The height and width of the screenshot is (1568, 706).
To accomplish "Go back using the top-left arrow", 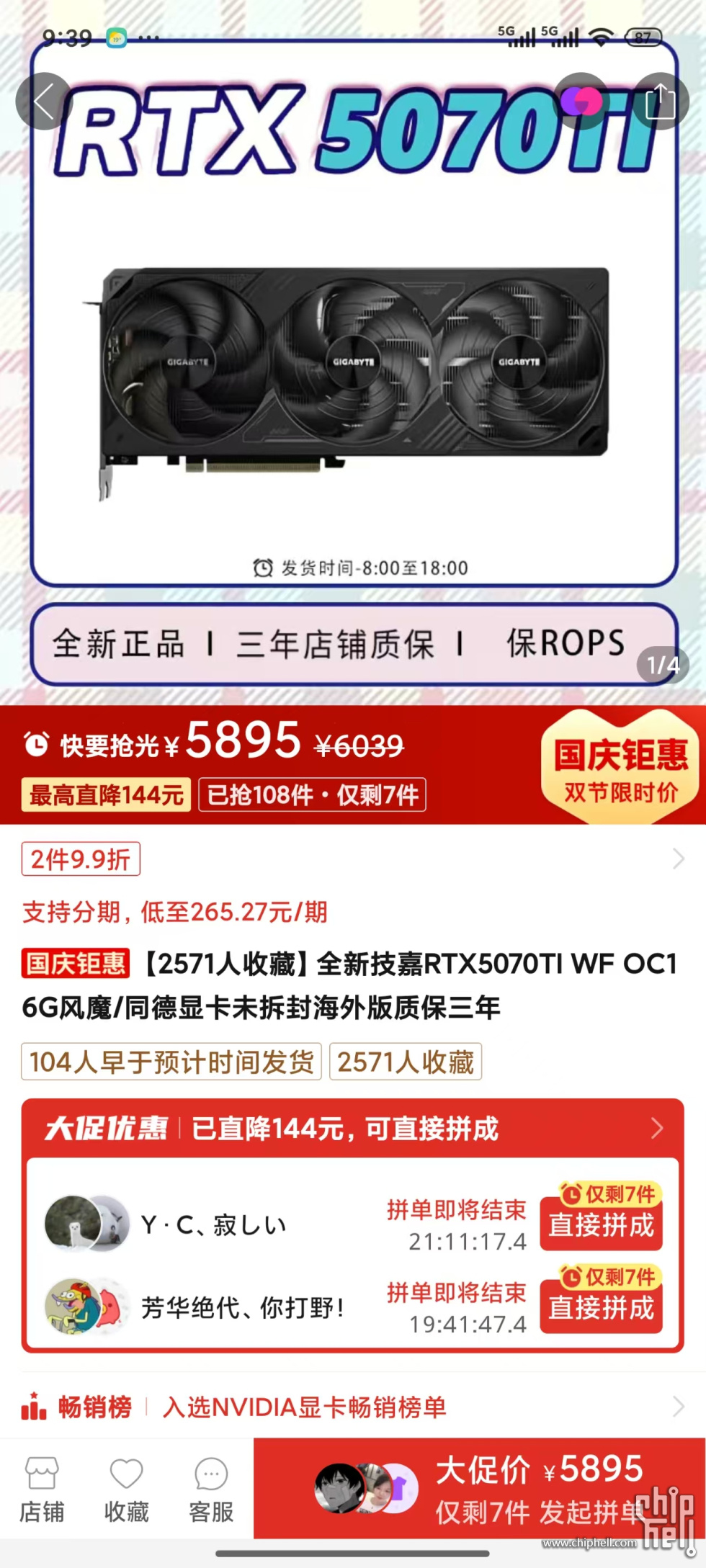I will point(44,102).
